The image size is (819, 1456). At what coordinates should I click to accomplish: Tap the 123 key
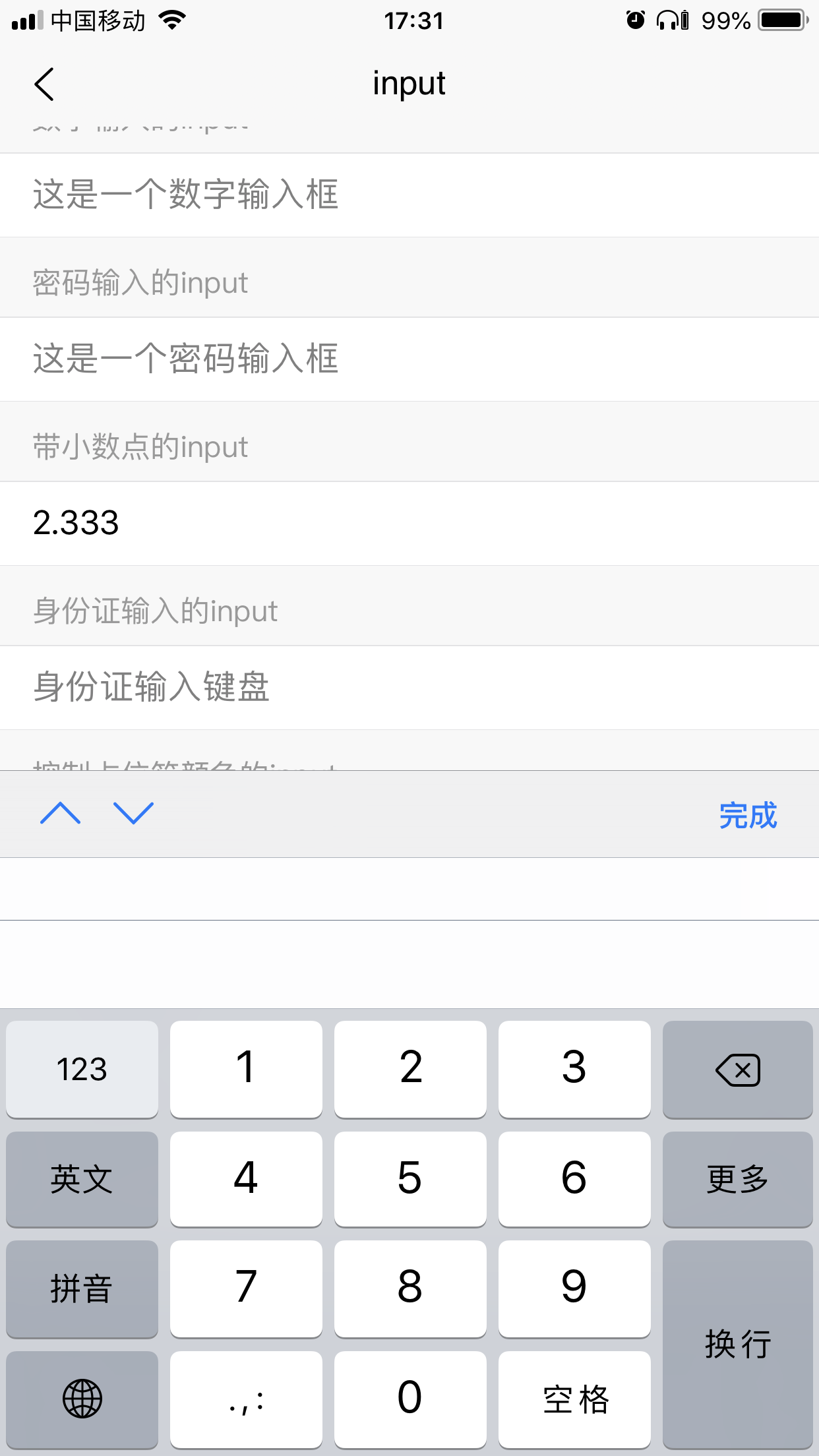(82, 1070)
